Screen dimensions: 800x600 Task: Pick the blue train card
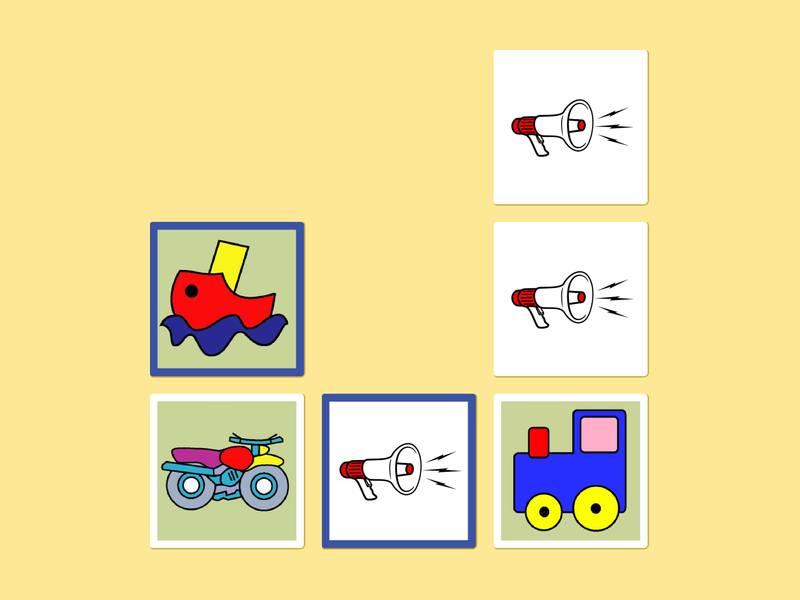(571, 471)
